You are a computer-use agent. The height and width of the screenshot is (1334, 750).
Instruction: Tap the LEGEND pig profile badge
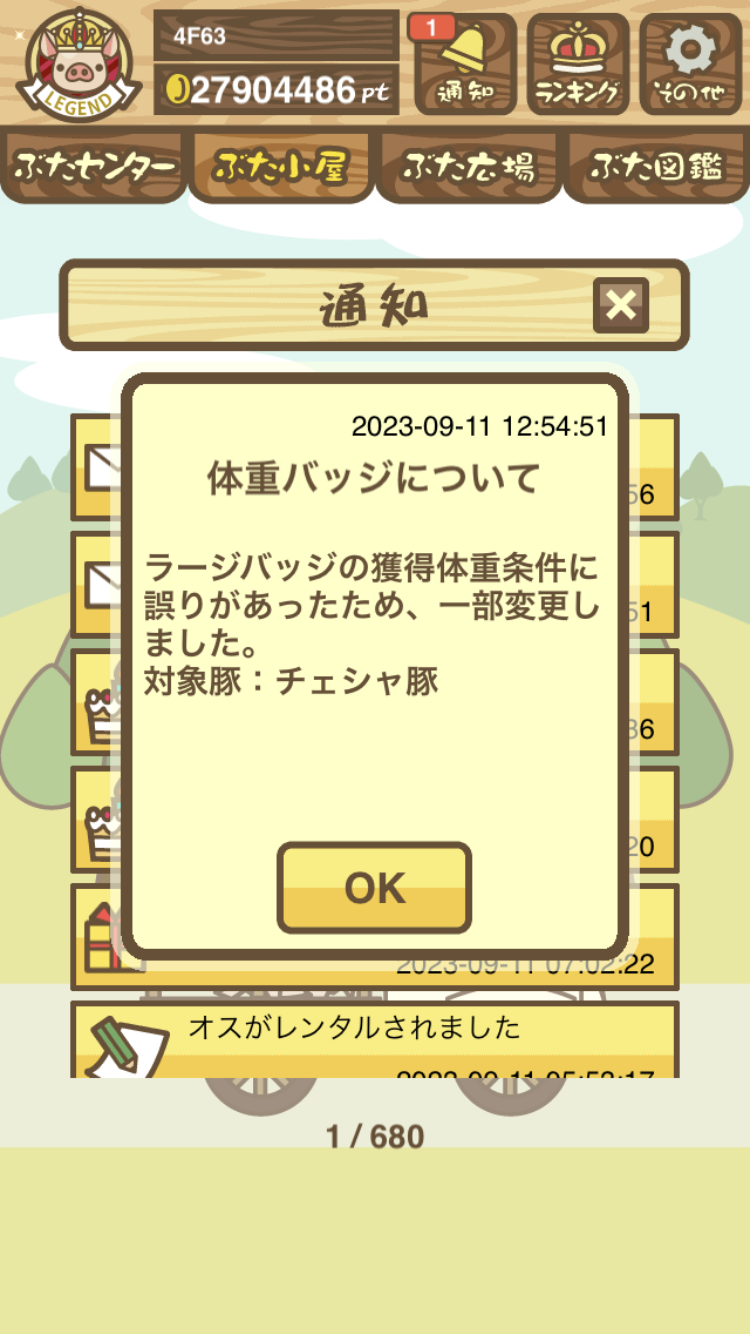pos(77,65)
